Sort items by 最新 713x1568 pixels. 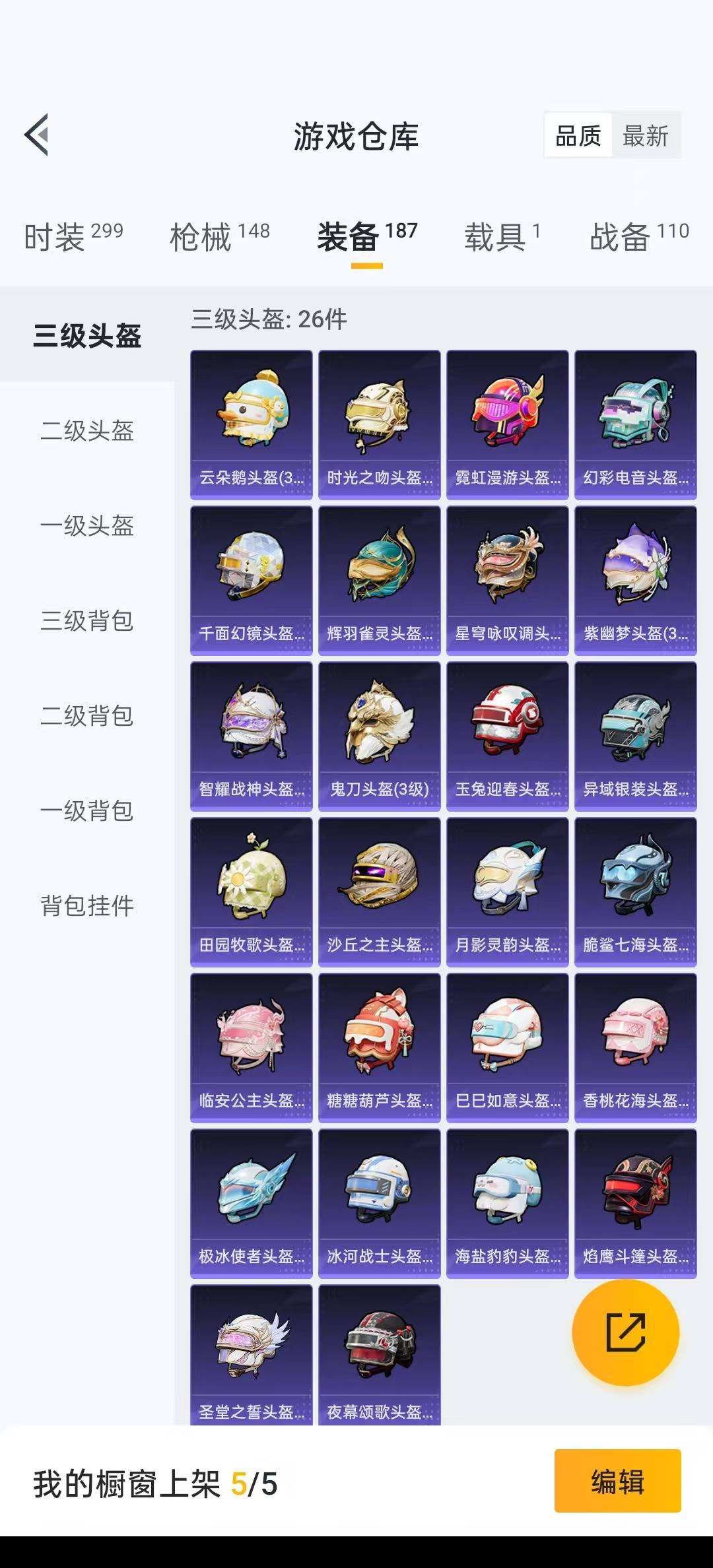click(646, 136)
